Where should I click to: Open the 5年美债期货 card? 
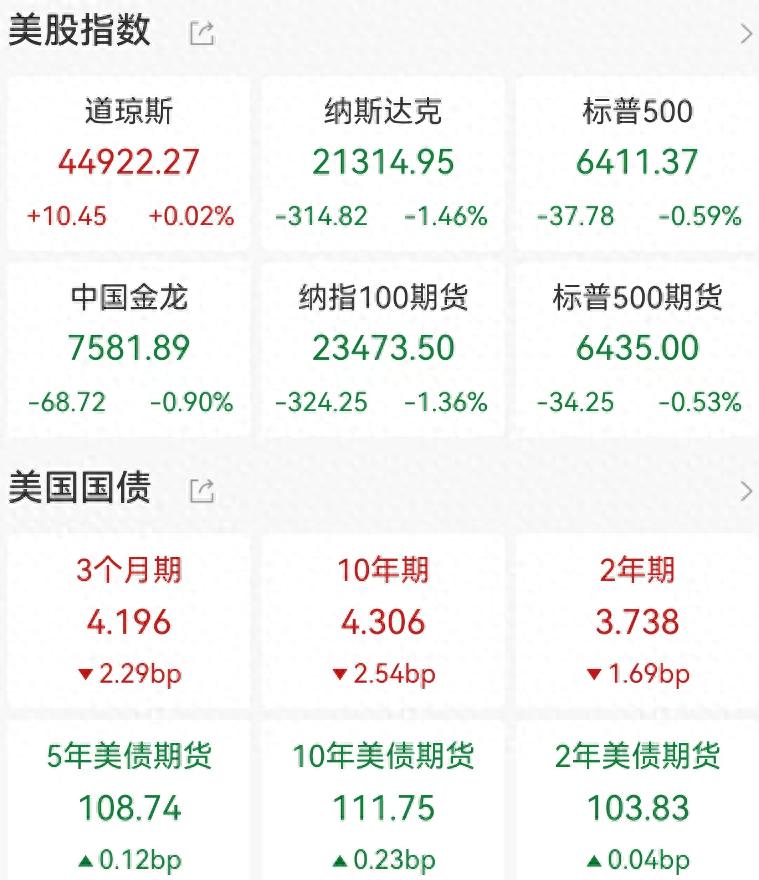(x=129, y=805)
